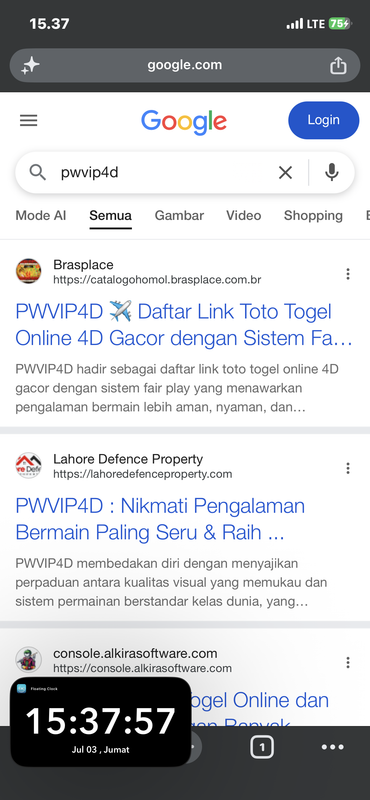Switch to the Shopping tab

click(x=313, y=215)
